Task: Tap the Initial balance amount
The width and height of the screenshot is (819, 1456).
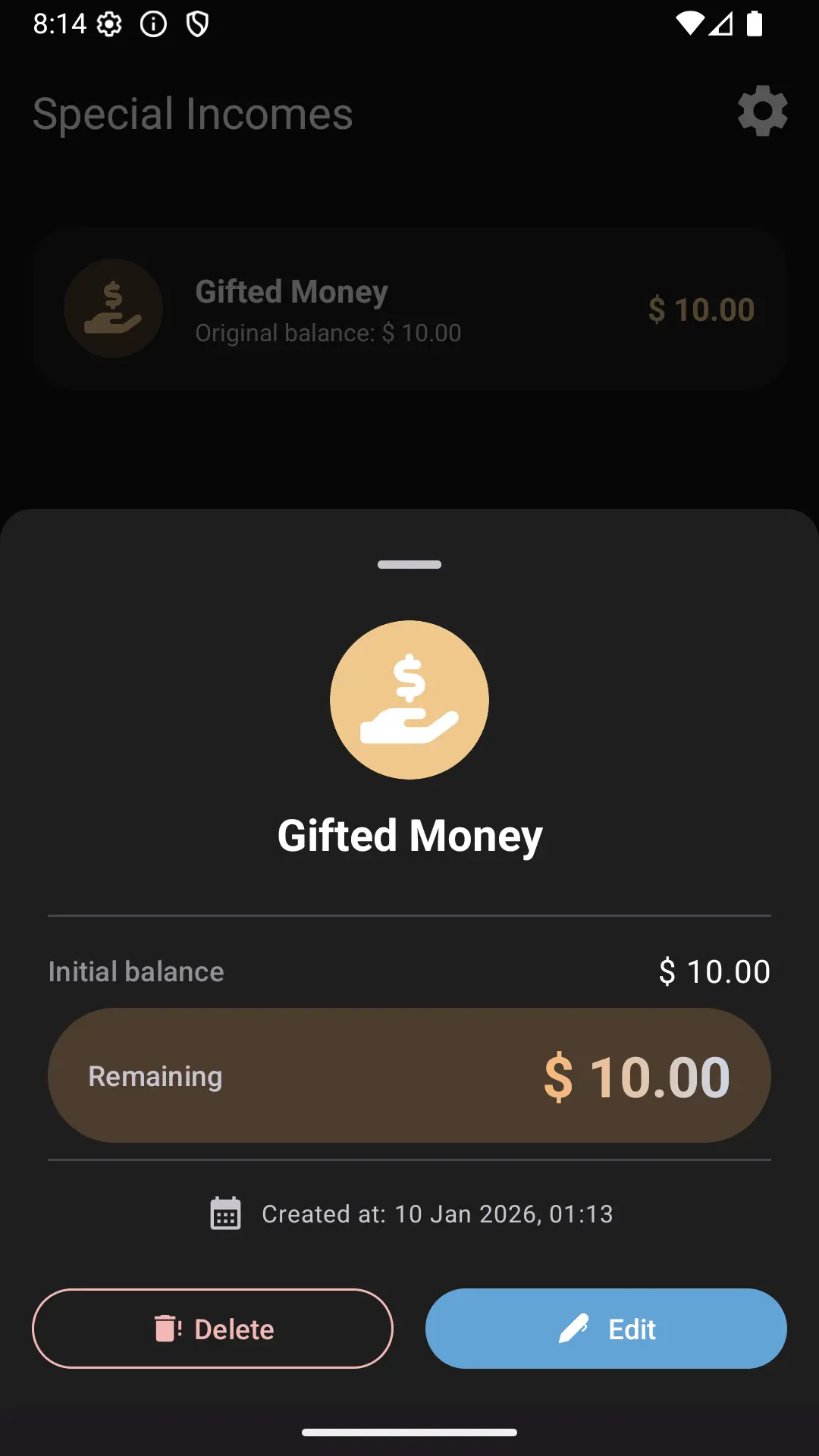Action: pyautogui.click(x=714, y=971)
